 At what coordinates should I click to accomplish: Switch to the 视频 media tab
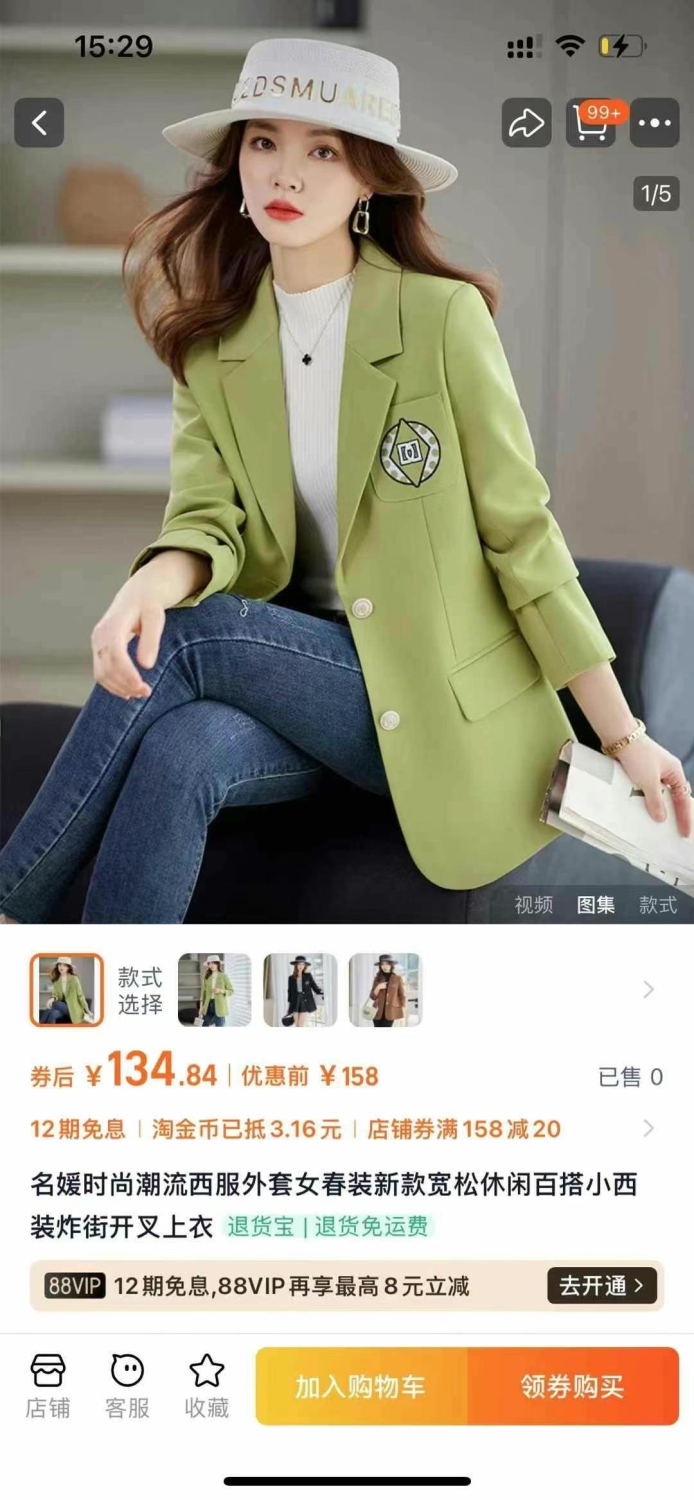click(534, 904)
